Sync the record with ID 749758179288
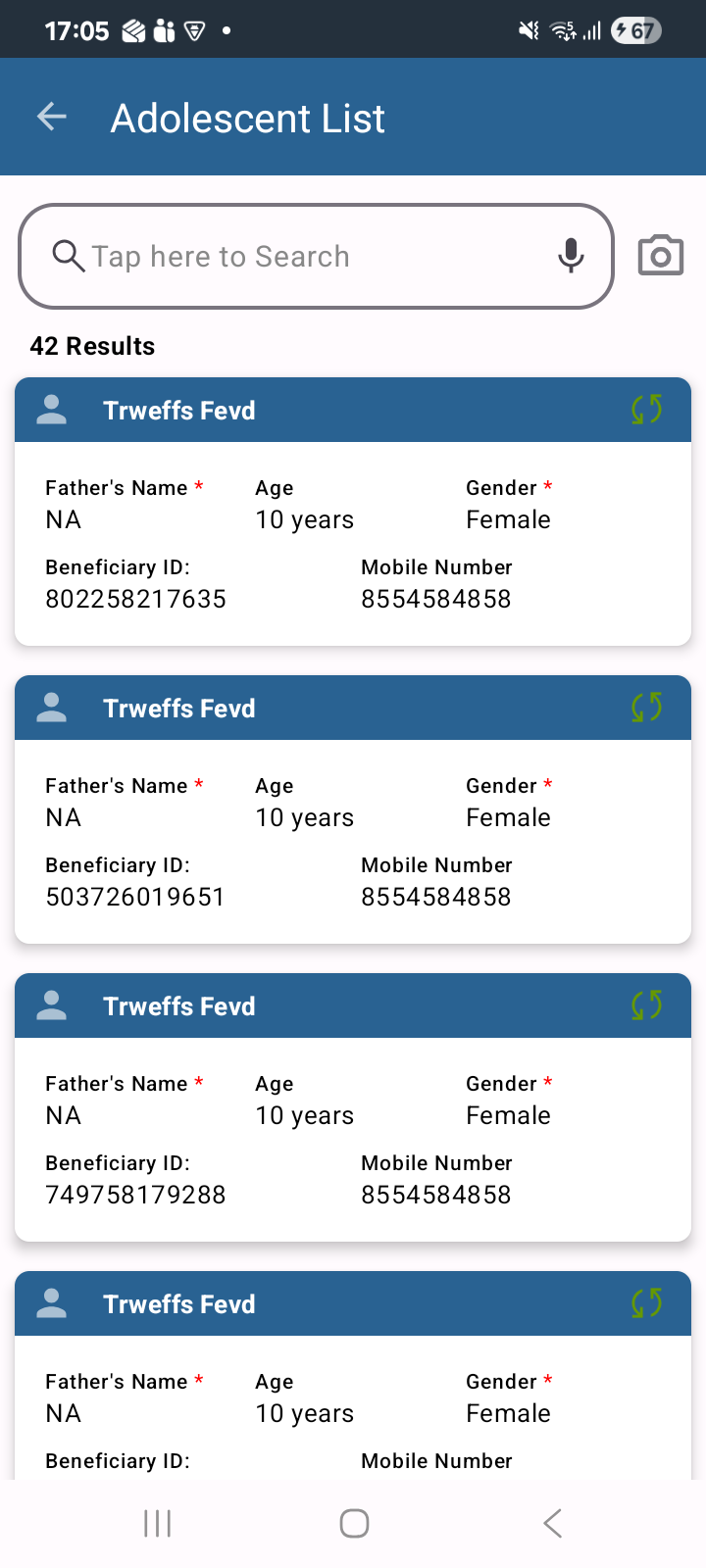The width and height of the screenshot is (706, 1568). (647, 1005)
